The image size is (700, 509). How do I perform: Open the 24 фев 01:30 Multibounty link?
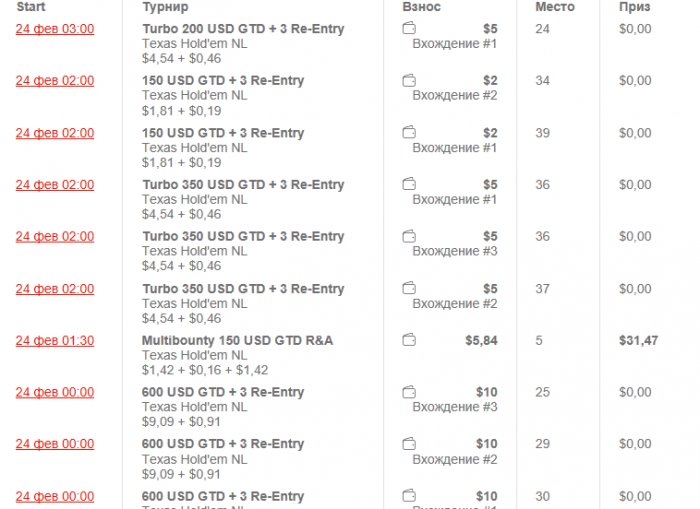tap(55, 341)
